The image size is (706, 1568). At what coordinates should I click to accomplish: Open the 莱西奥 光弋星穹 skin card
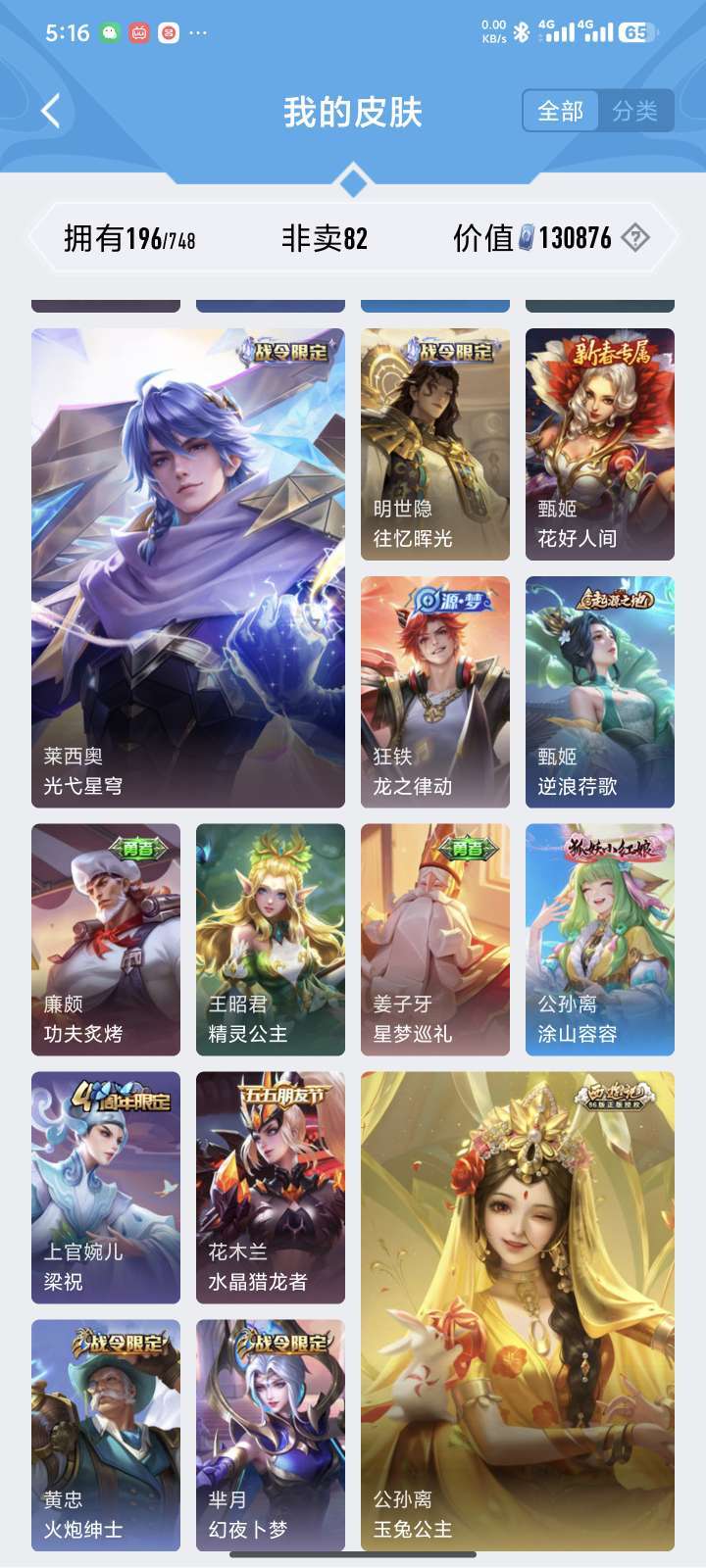click(x=188, y=568)
